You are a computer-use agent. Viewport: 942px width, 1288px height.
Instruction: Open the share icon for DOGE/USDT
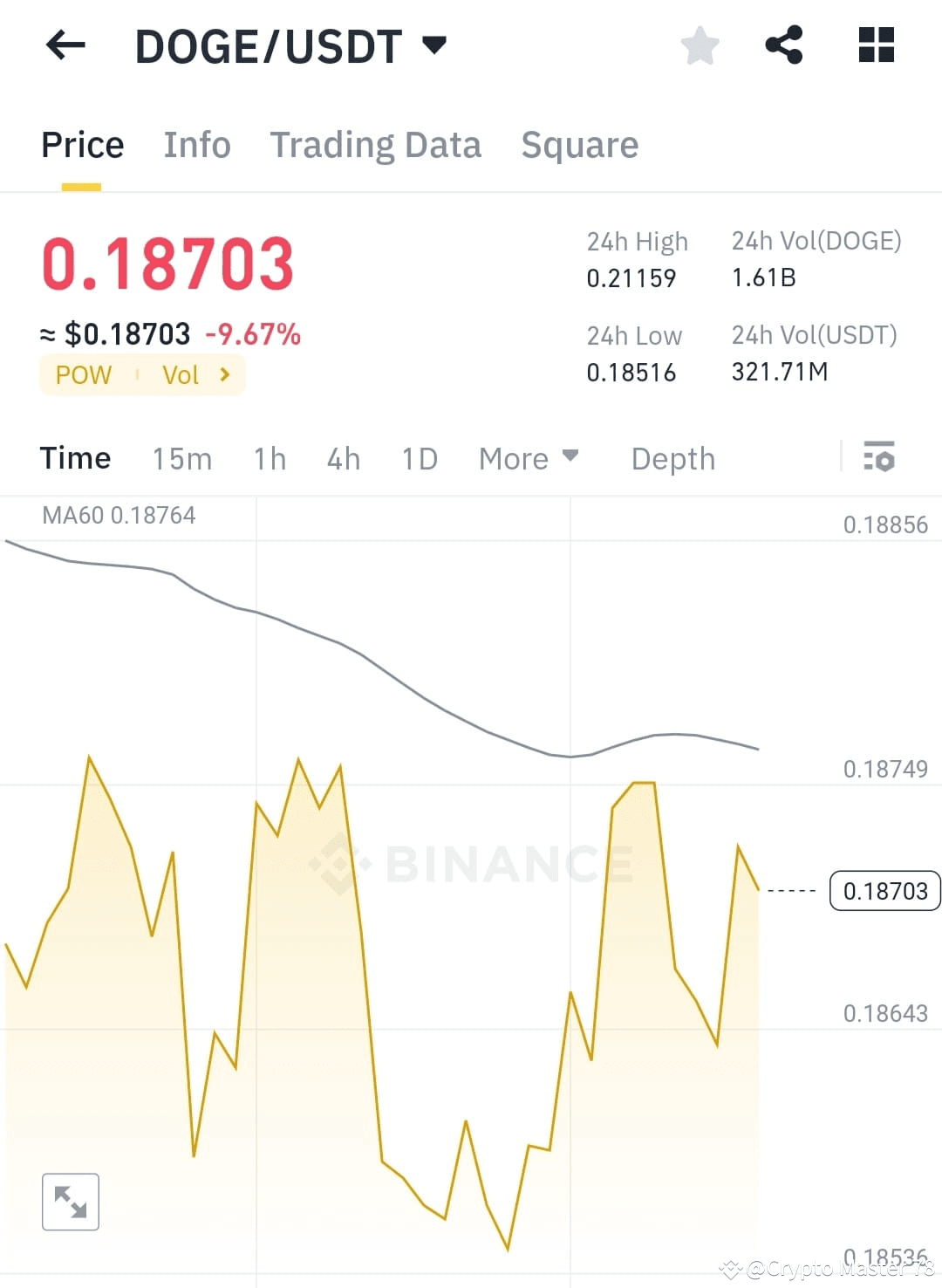coord(784,45)
